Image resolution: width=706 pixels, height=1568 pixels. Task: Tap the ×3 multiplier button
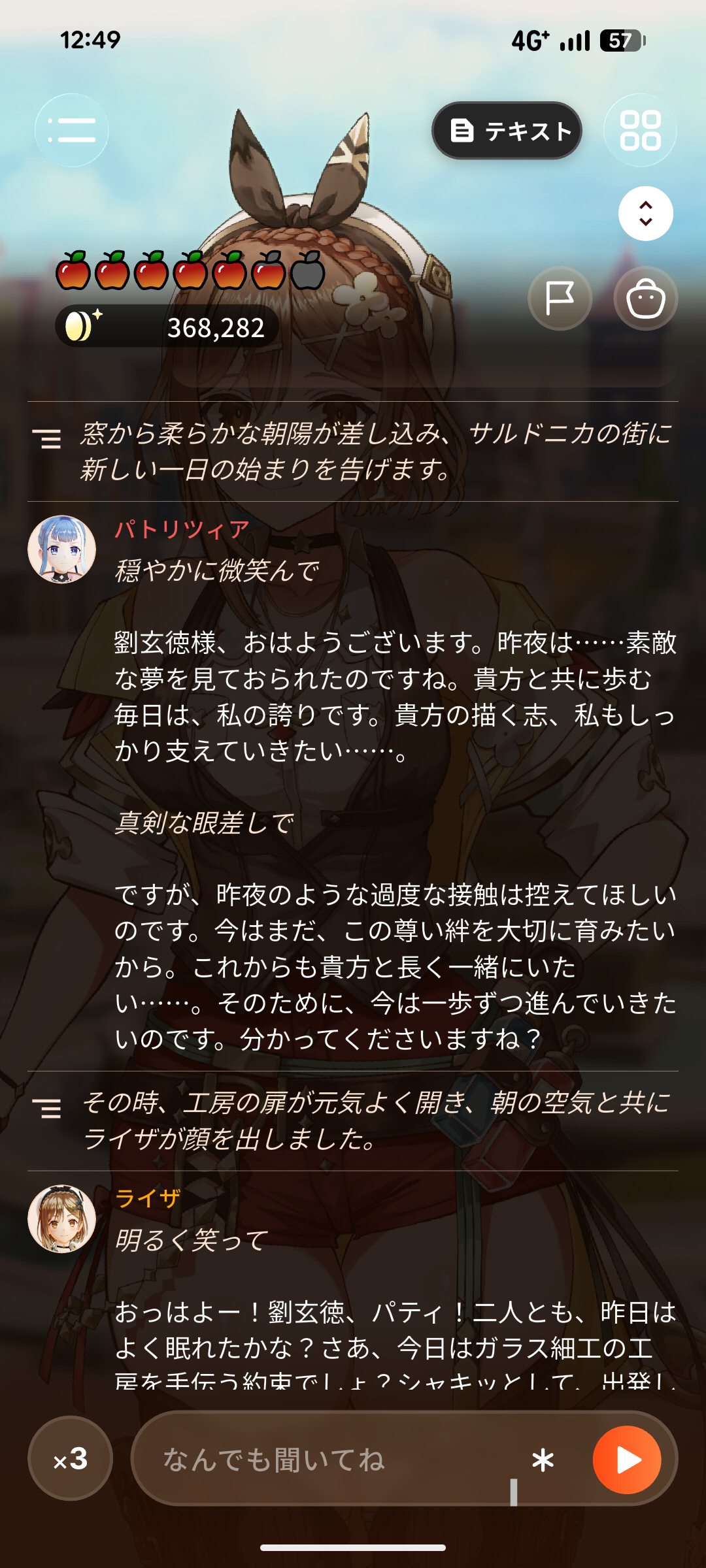pyautogui.click(x=71, y=1458)
